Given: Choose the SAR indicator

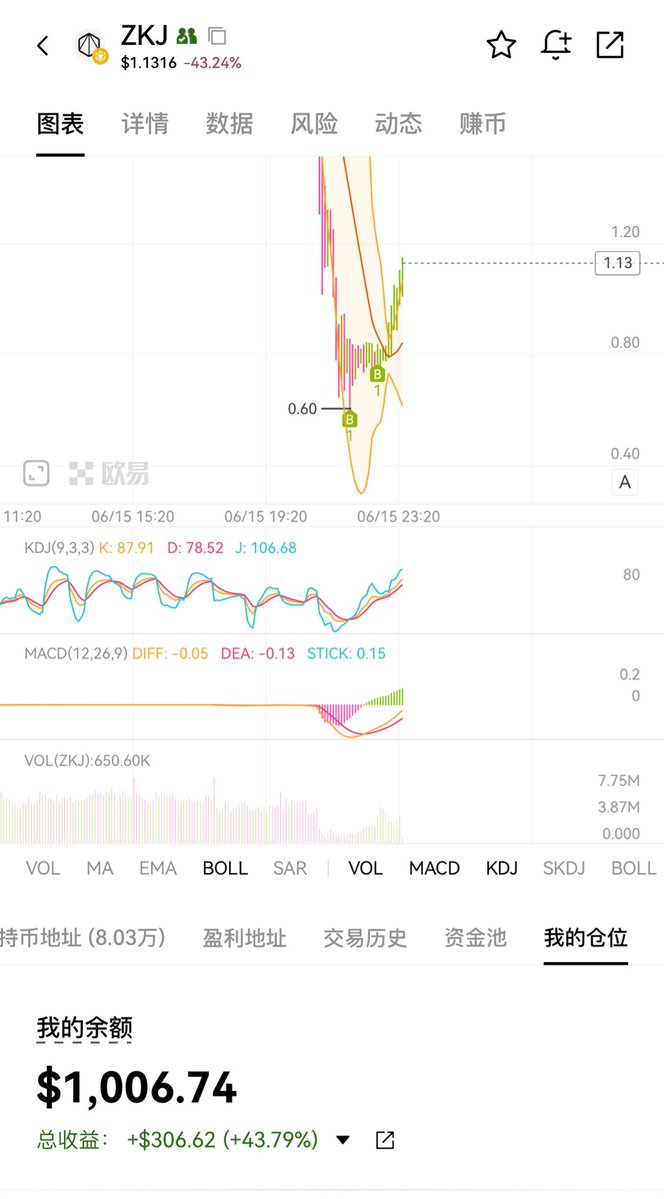Looking at the screenshot, I should (290, 868).
